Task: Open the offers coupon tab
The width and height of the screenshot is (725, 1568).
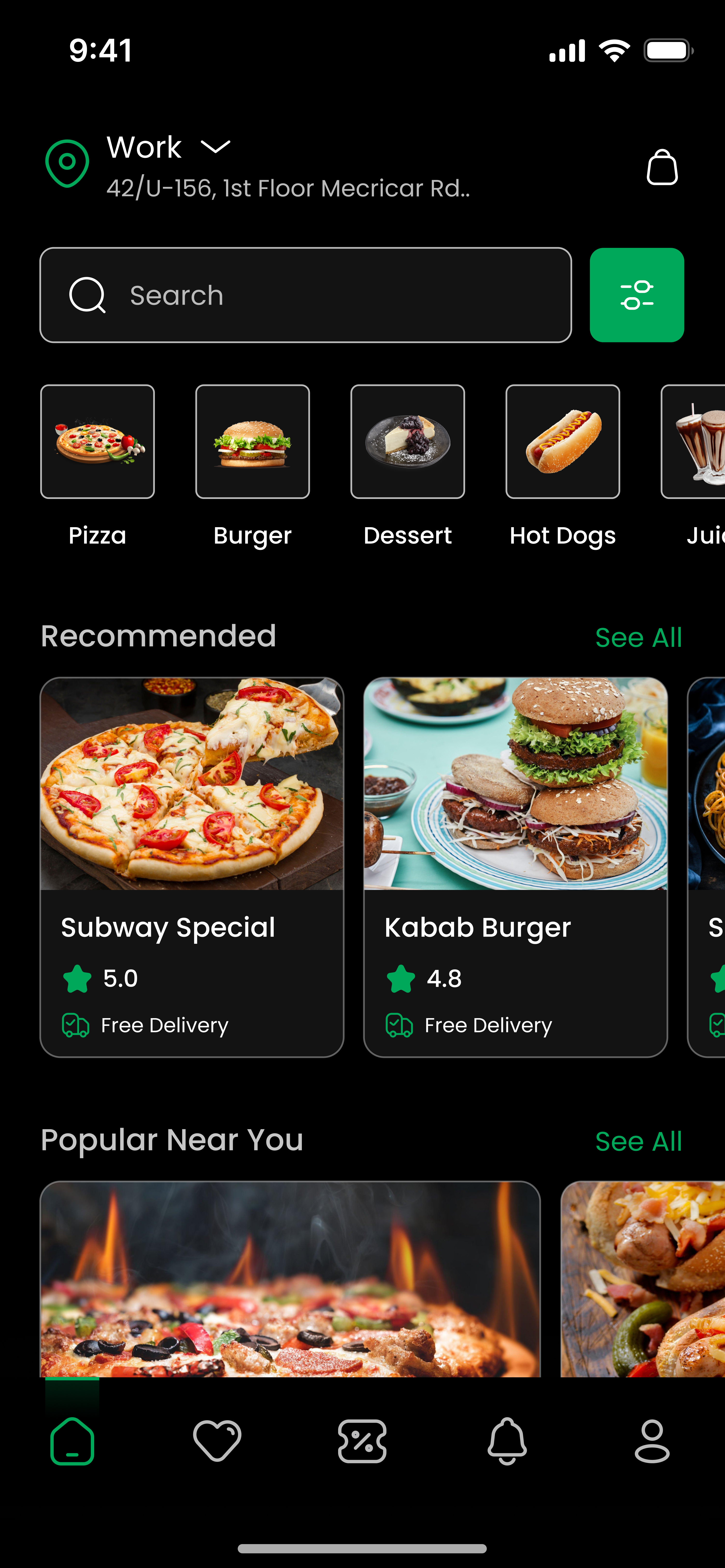Action: coord(362,1441)
